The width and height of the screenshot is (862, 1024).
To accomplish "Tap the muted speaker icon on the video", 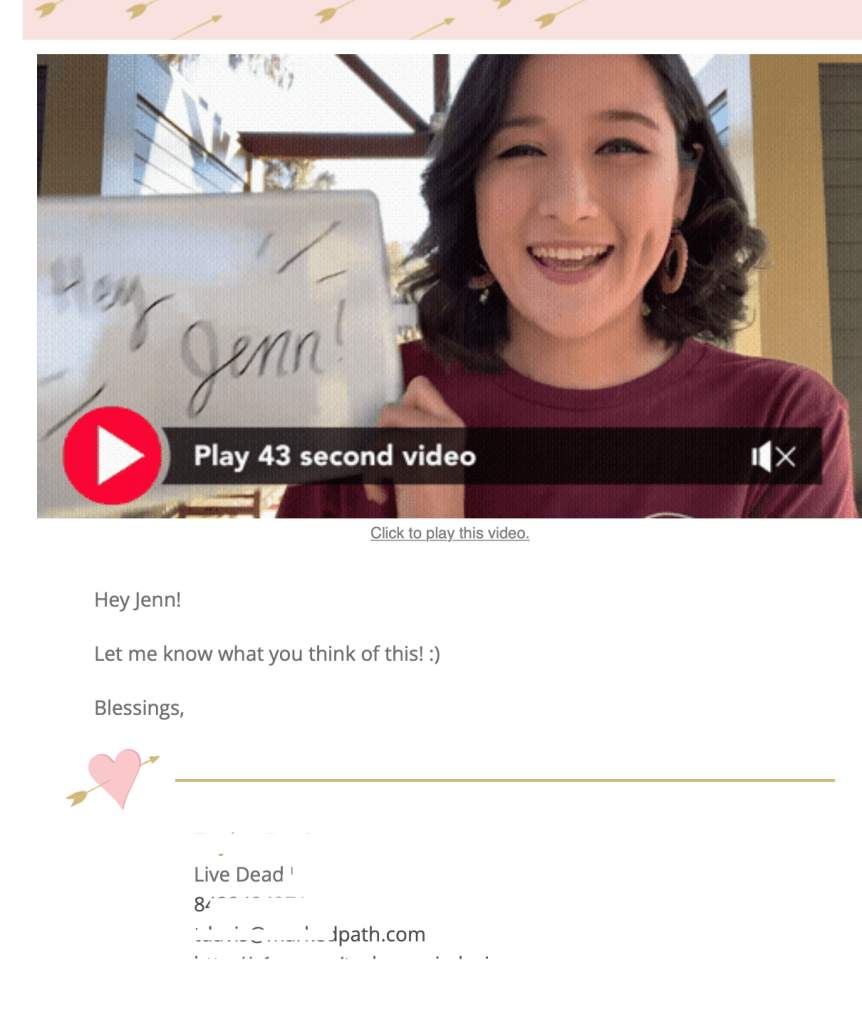I will tap(773, 457).
